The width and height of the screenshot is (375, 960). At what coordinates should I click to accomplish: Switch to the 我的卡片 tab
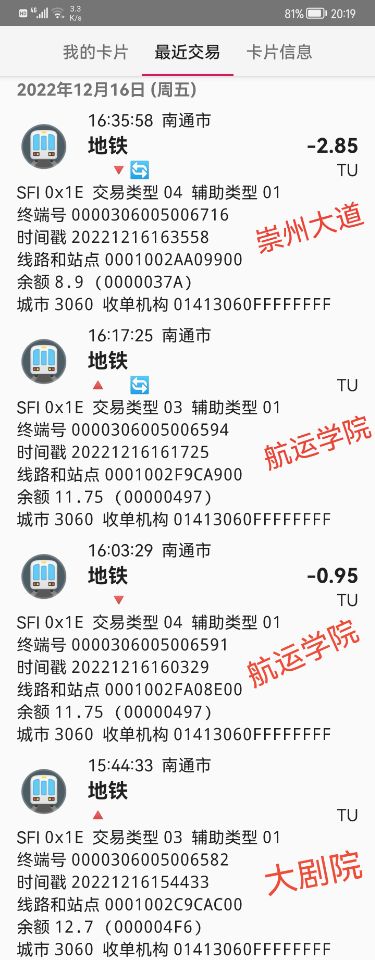click(95, 52)
